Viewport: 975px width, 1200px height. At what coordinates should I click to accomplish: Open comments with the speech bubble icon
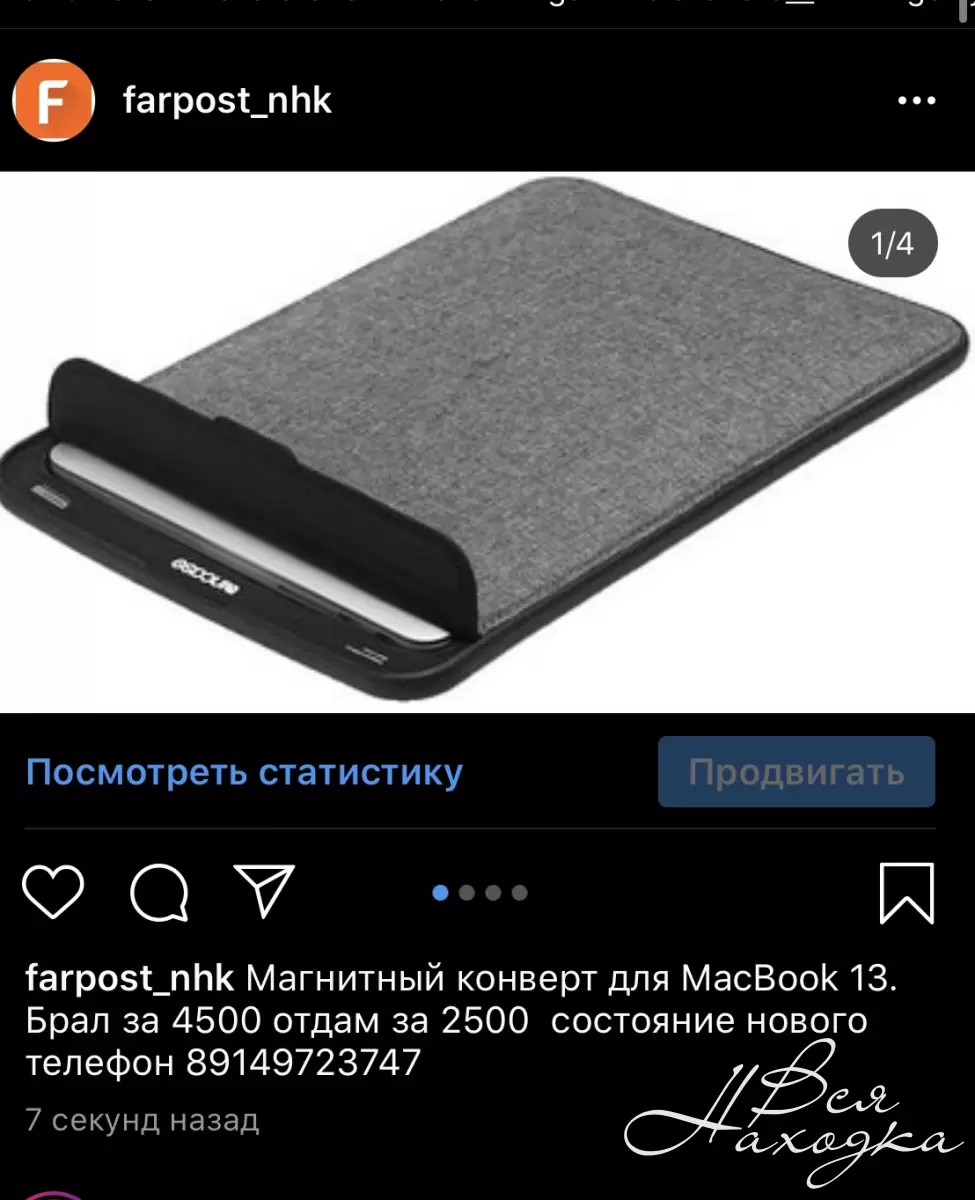point(159,891)
